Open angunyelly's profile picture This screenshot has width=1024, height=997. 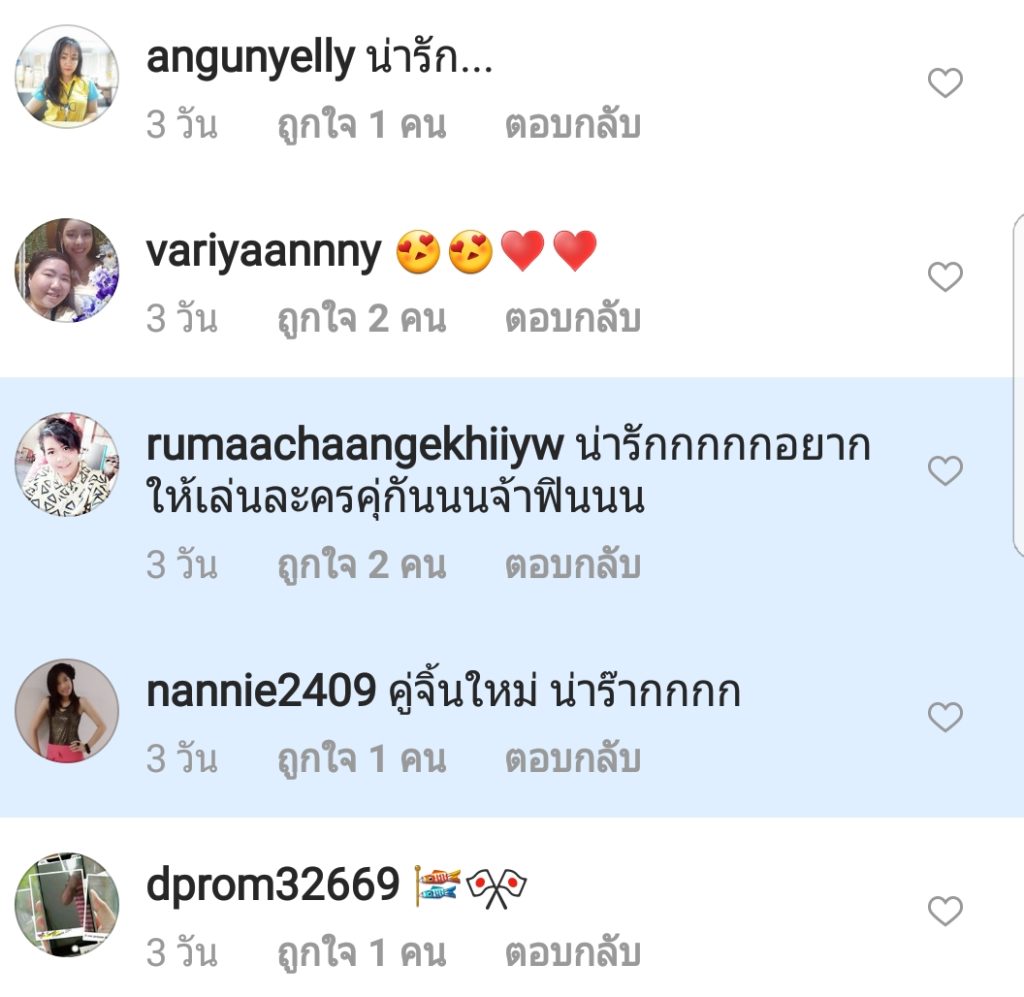tap(67, 77)
